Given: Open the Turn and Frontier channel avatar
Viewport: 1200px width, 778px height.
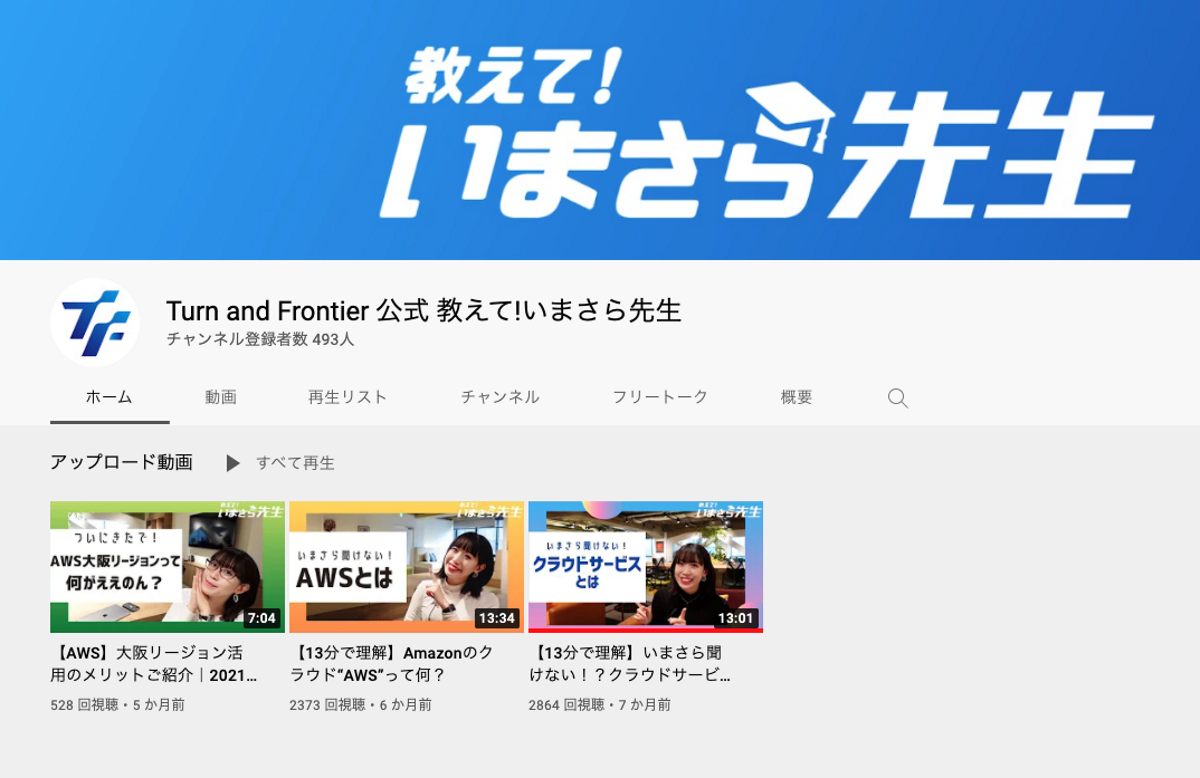Looking at the screenshot, I should point(95,322).
